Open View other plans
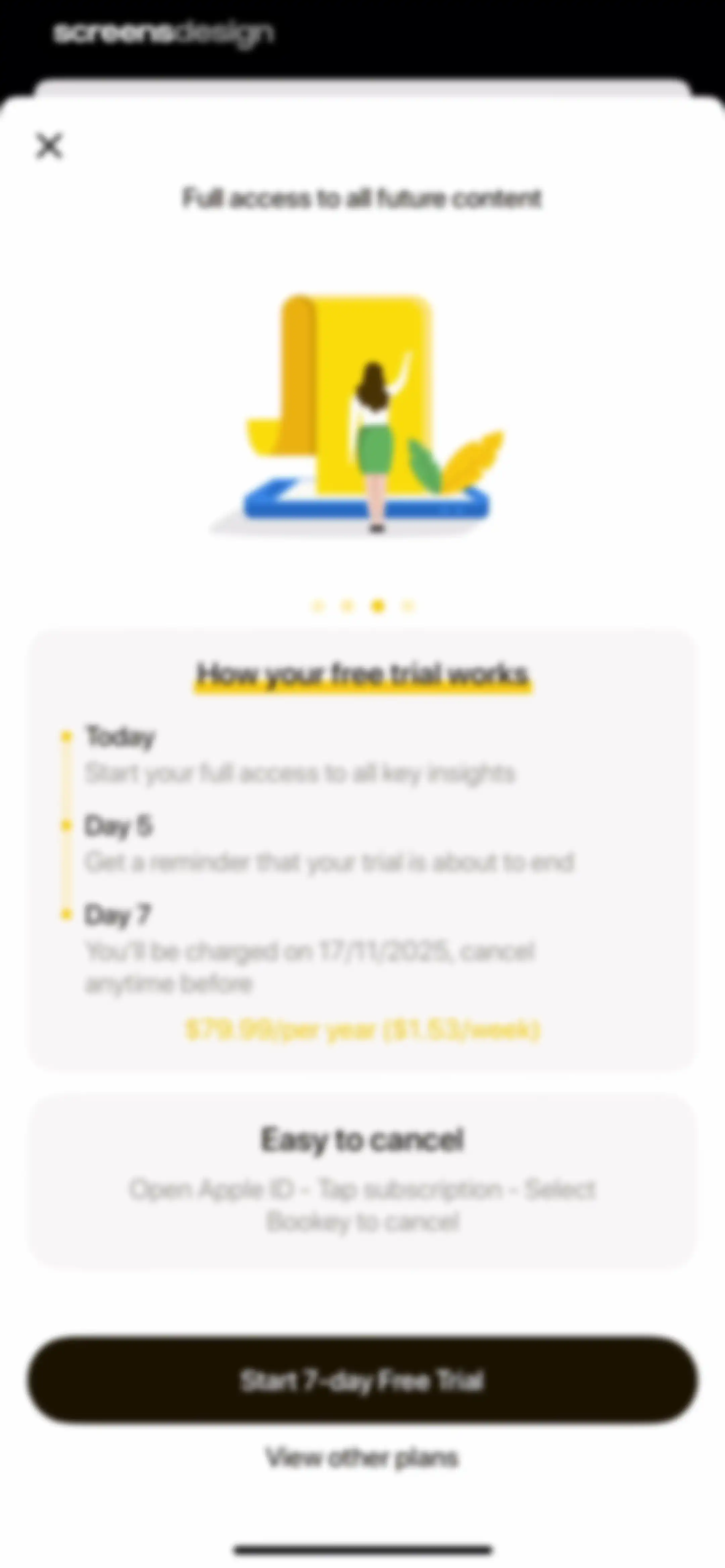Image resolution: width=725 pixels, height=1568 pixels. (362, 1458)
